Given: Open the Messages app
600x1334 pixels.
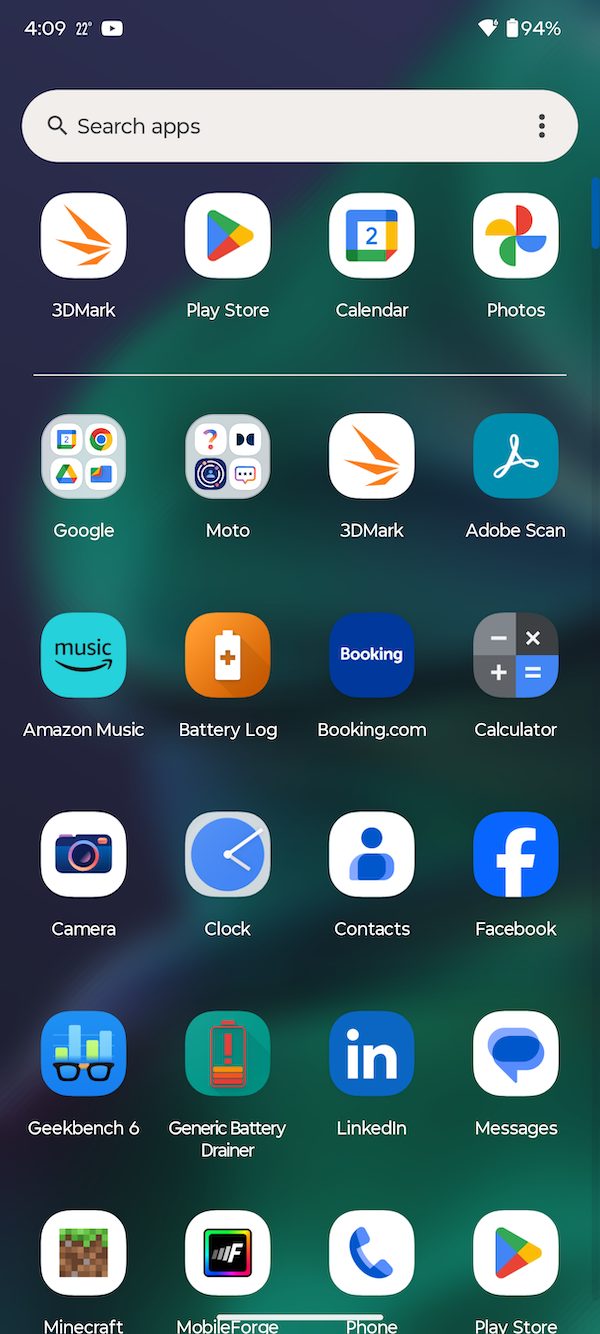Looking at the screenshot, I should (516, 1053).
